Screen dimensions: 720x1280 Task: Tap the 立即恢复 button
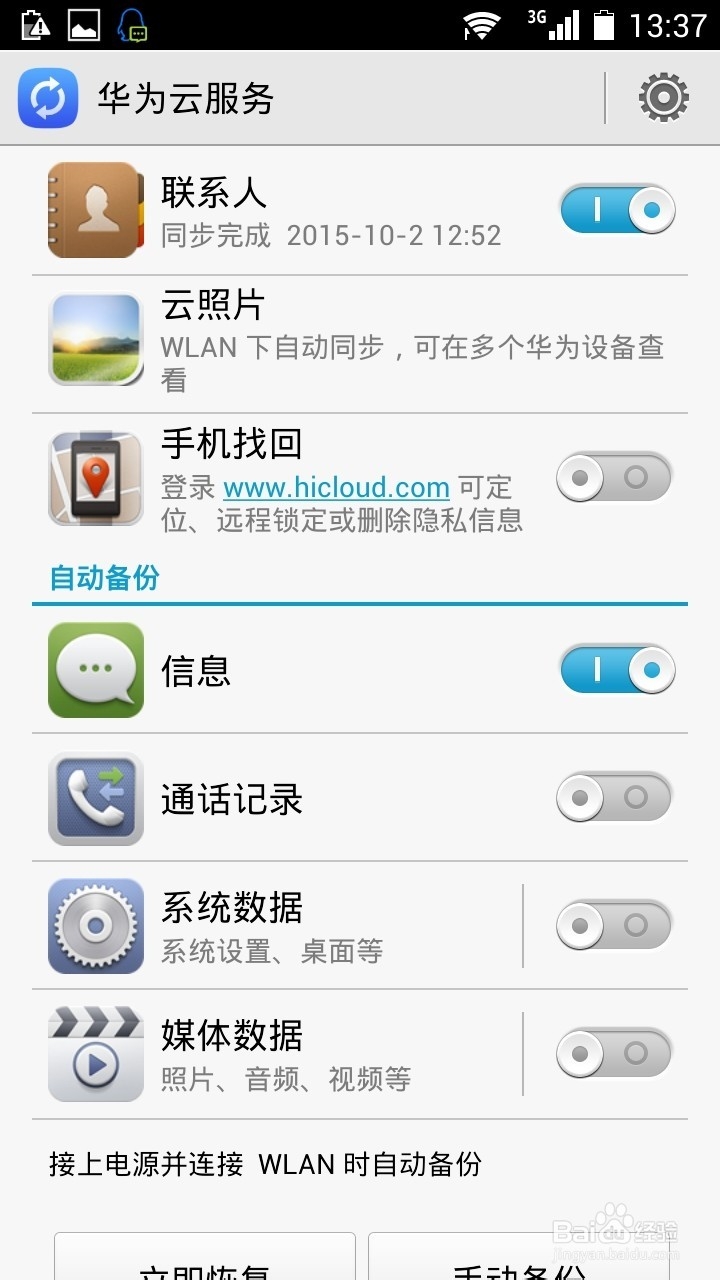tap(205, 1262)
